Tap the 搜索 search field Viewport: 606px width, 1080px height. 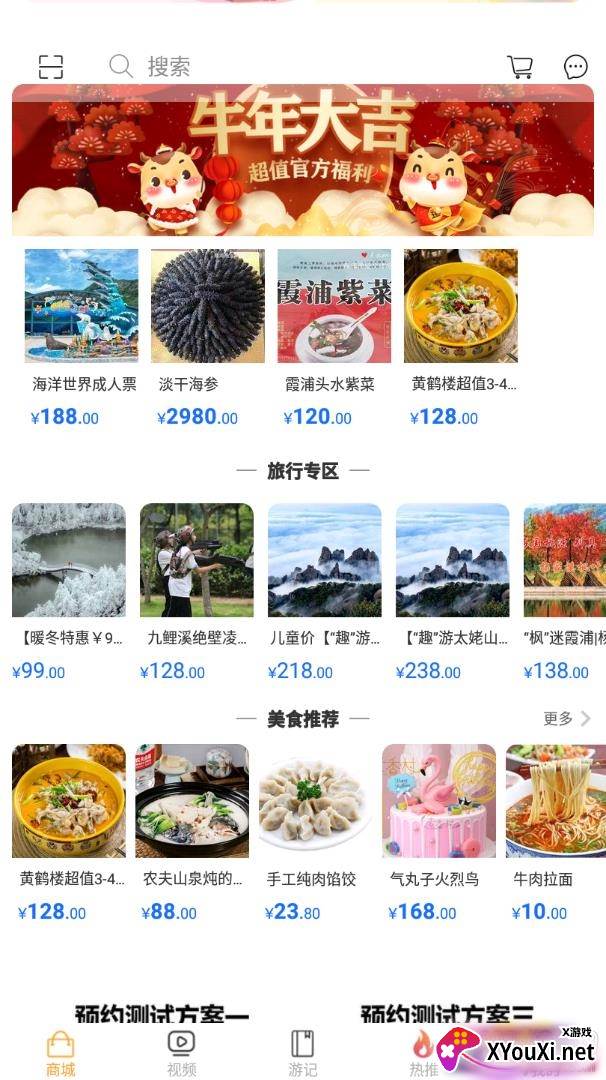300,67
